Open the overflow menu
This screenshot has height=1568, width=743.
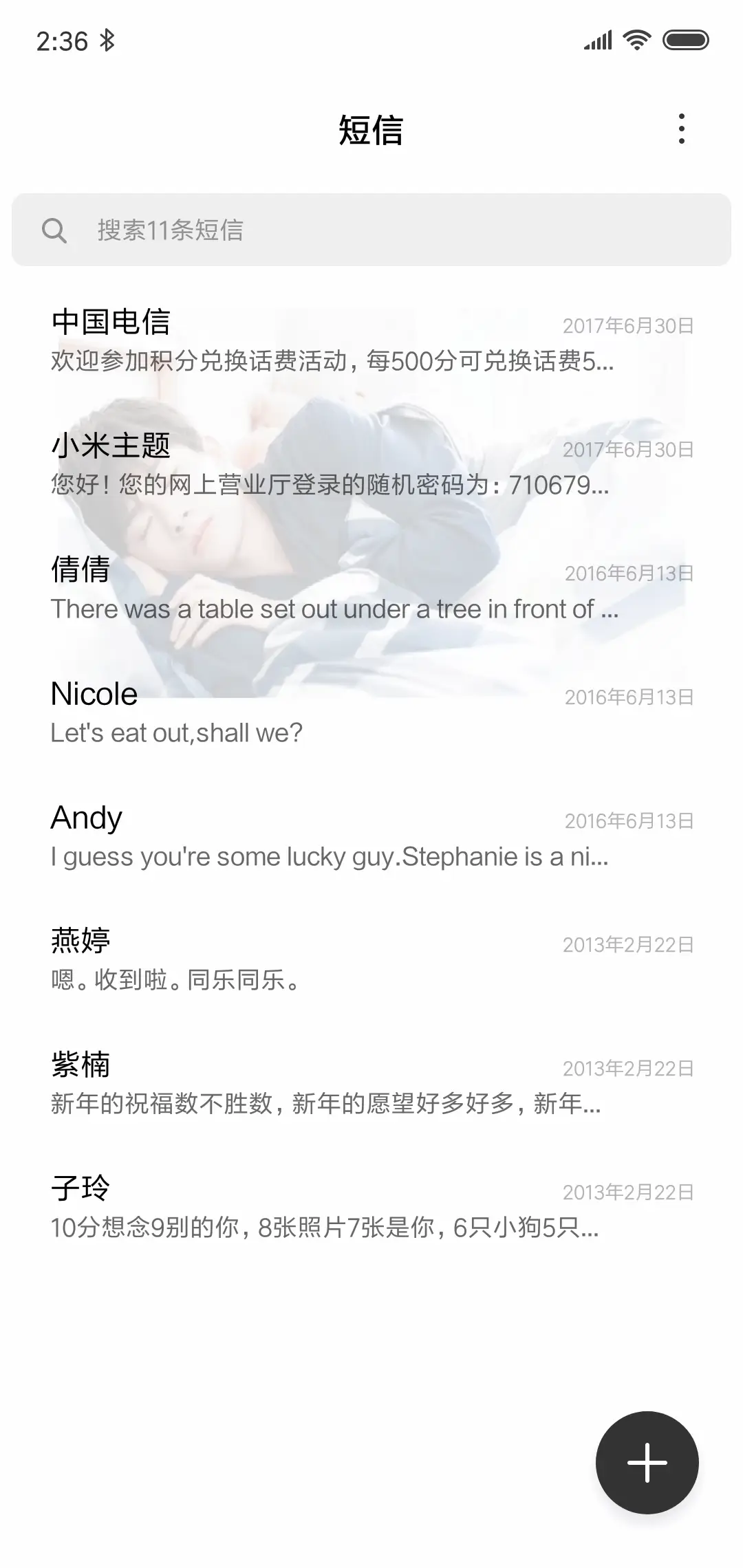(681, 129)
